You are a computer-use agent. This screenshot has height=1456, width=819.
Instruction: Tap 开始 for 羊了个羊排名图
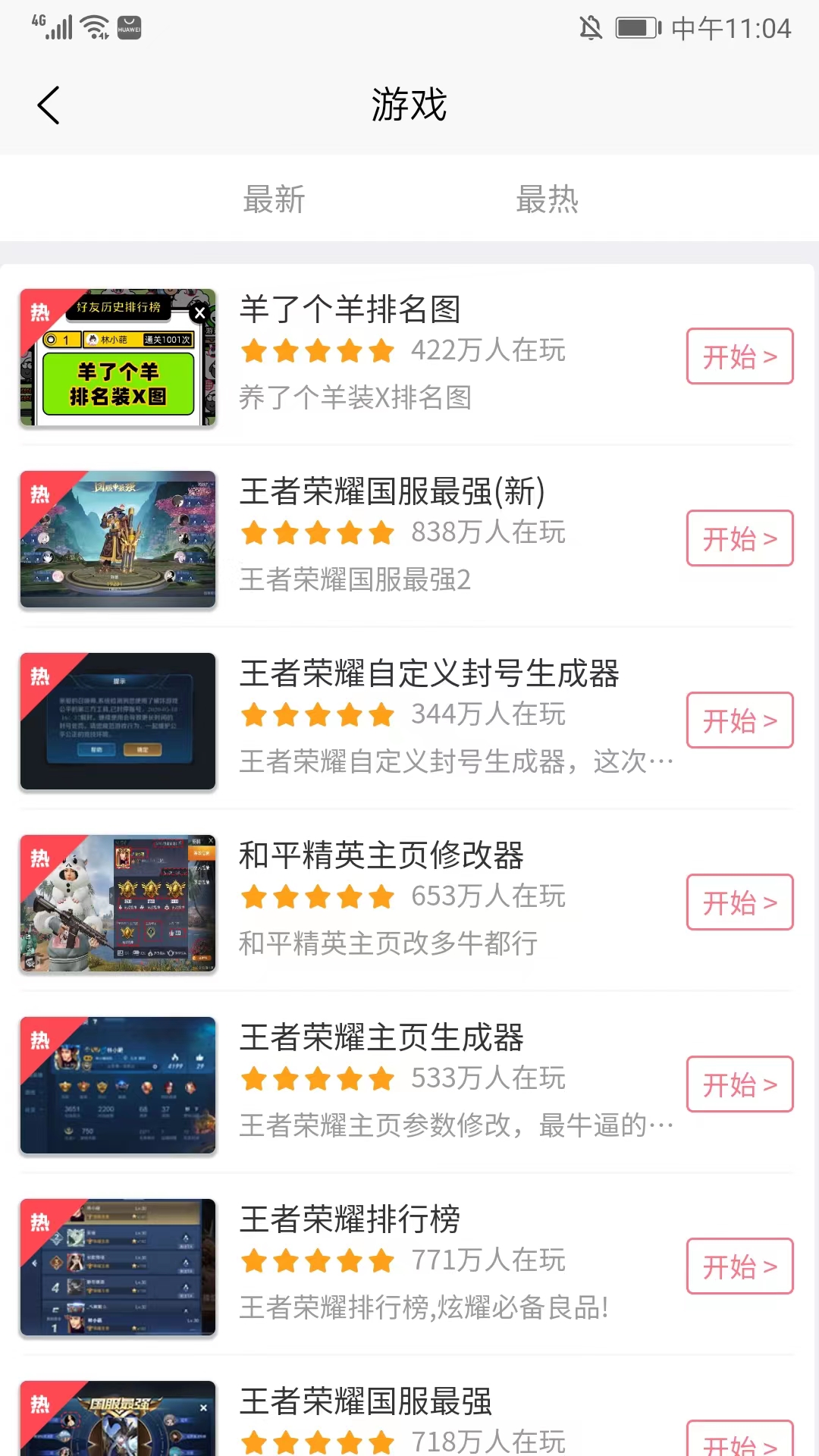click(739, 356)
